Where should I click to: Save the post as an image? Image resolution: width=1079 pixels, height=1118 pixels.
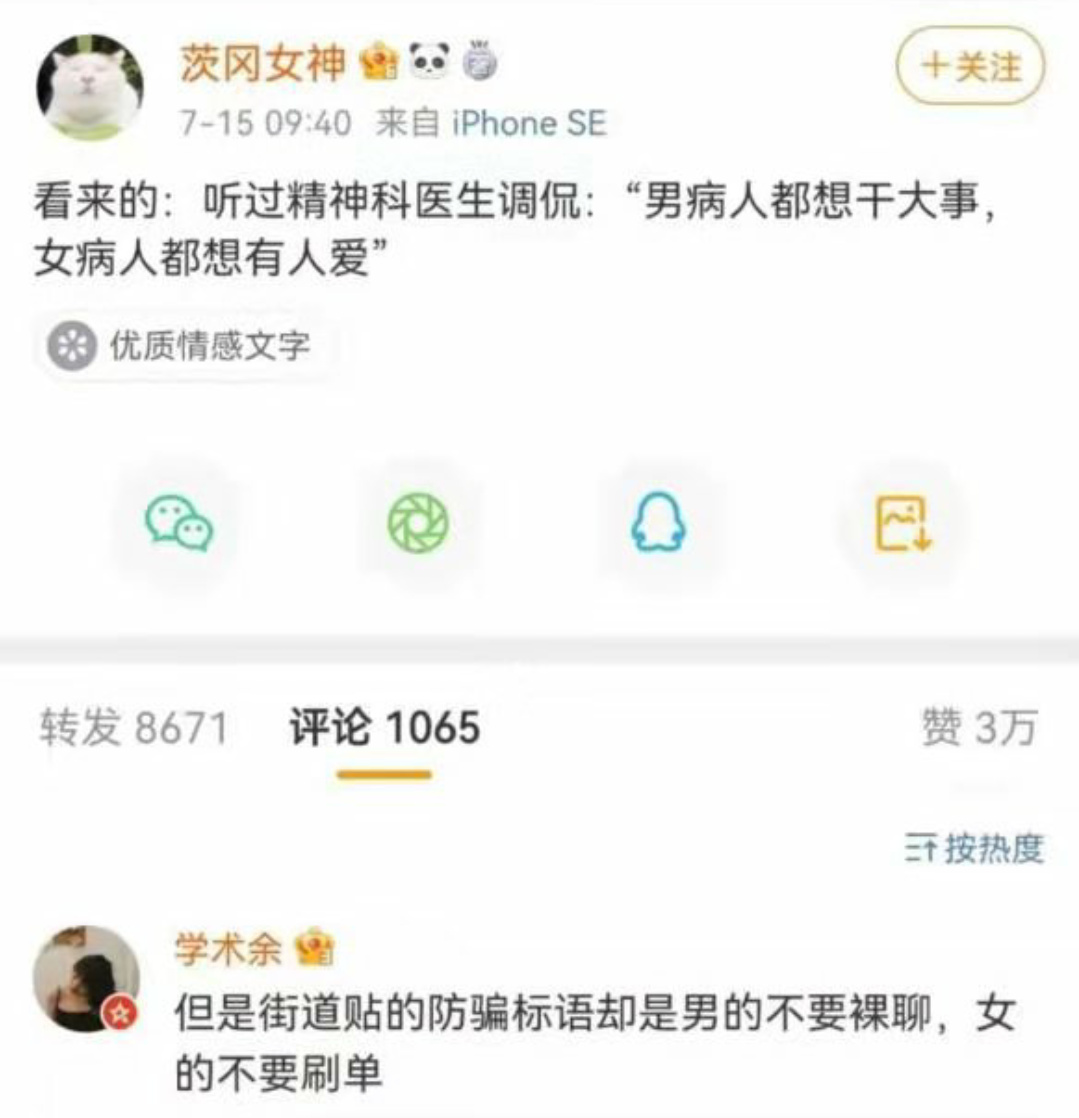[x=903, y=524]
